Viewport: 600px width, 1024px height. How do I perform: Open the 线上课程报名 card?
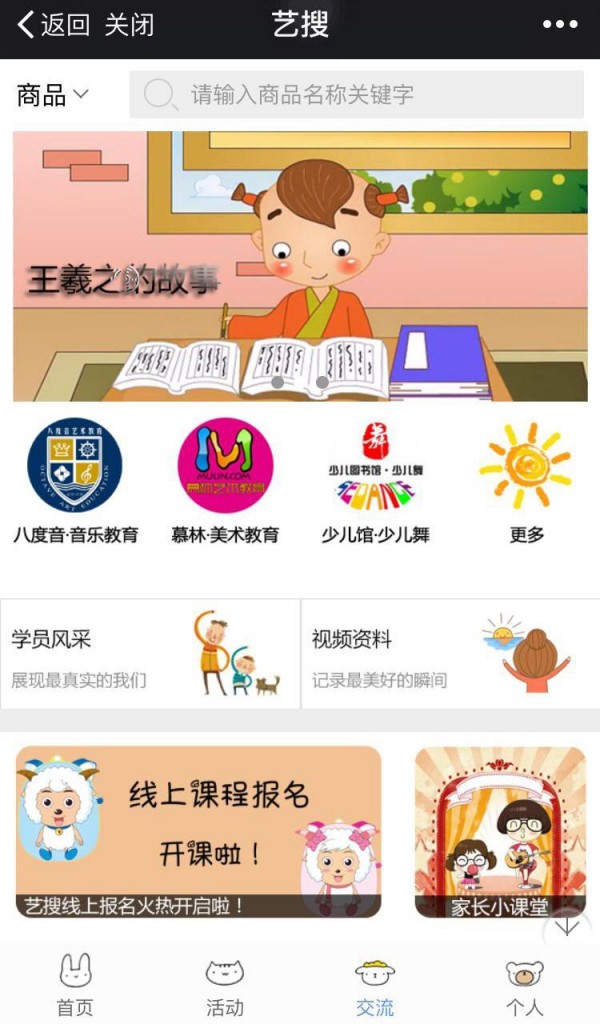click(x=198, y=832)
